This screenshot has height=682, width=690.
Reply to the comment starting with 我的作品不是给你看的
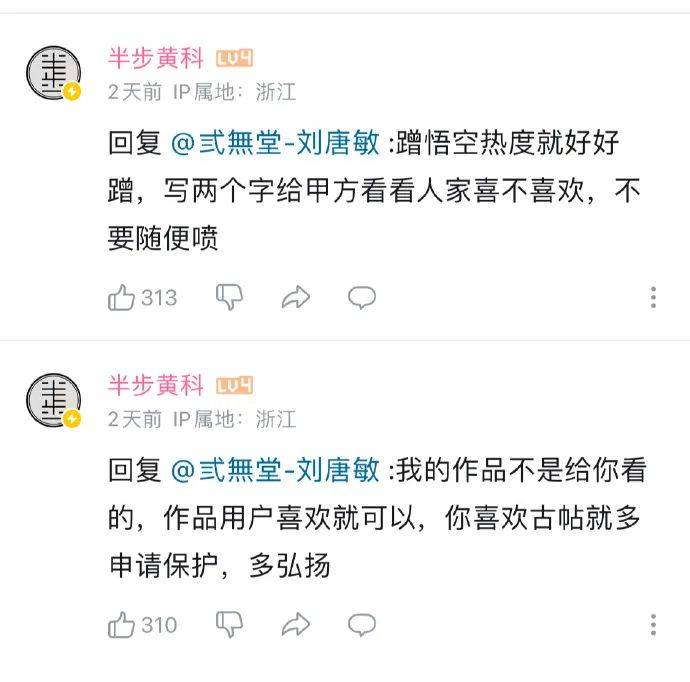click(x=361, y=625)
